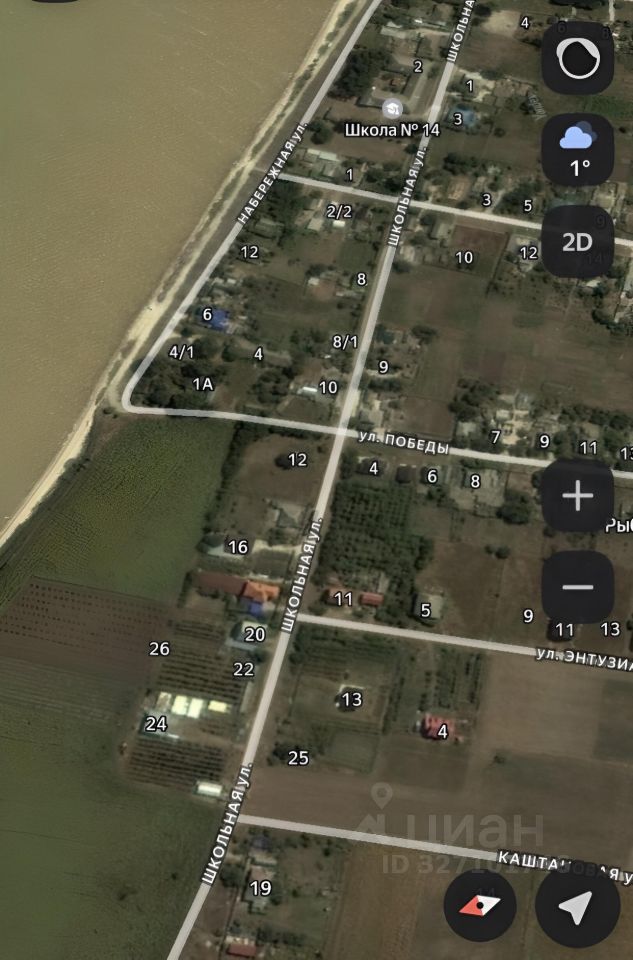Zoom in with the plus button
The width and height of the screenshot is (633, 960).
(x=577, y=496)
